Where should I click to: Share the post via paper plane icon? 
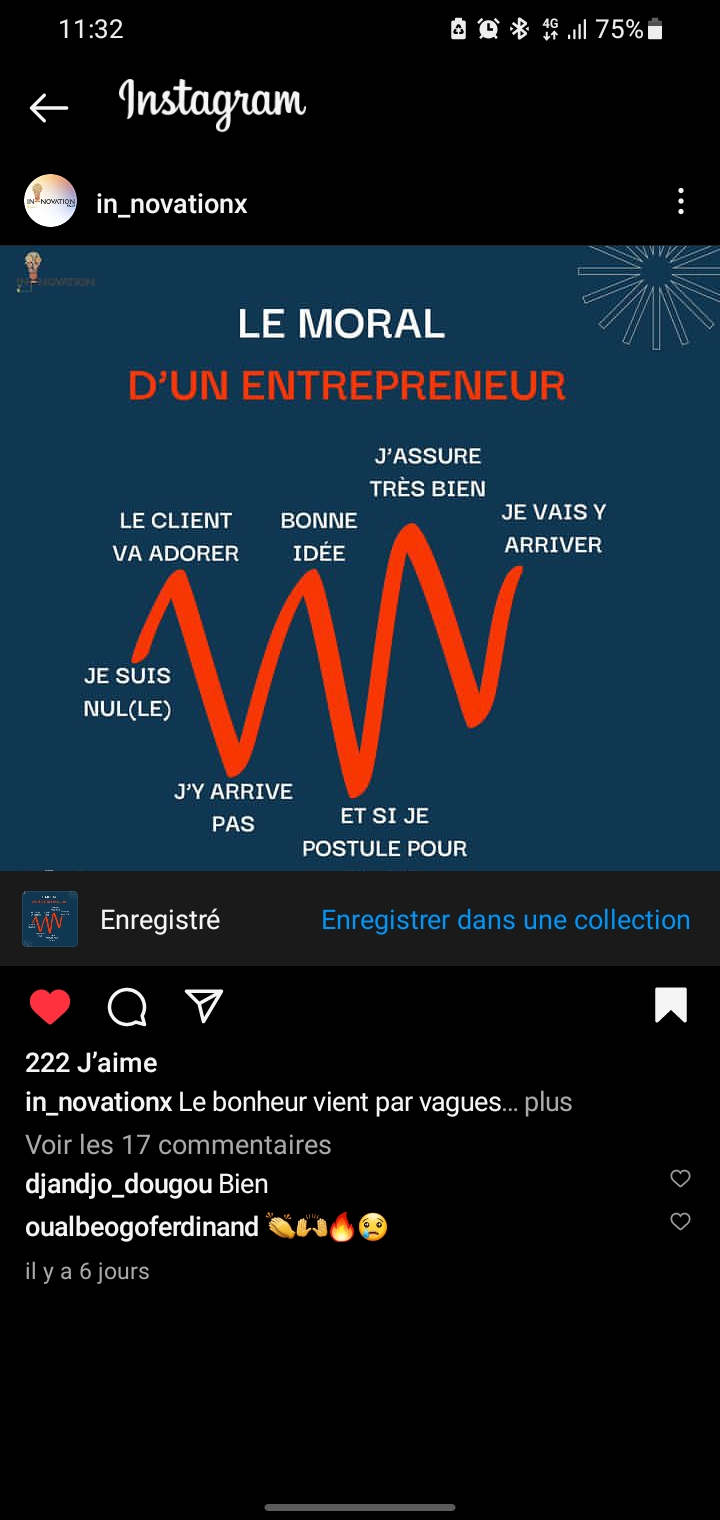[x=204, y=1006]
